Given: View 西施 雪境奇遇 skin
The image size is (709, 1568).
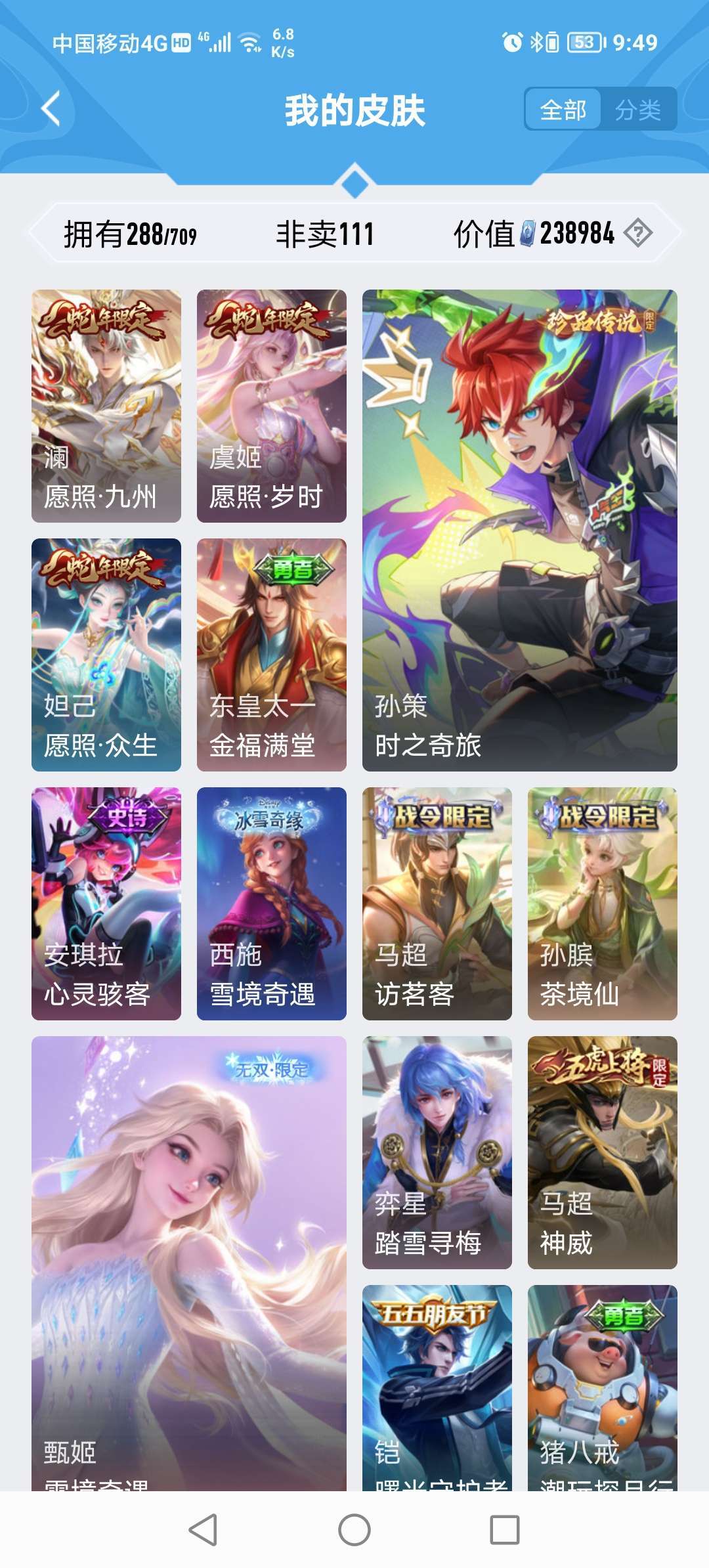Looking at the screenshot, I should (x=271, y=904).
